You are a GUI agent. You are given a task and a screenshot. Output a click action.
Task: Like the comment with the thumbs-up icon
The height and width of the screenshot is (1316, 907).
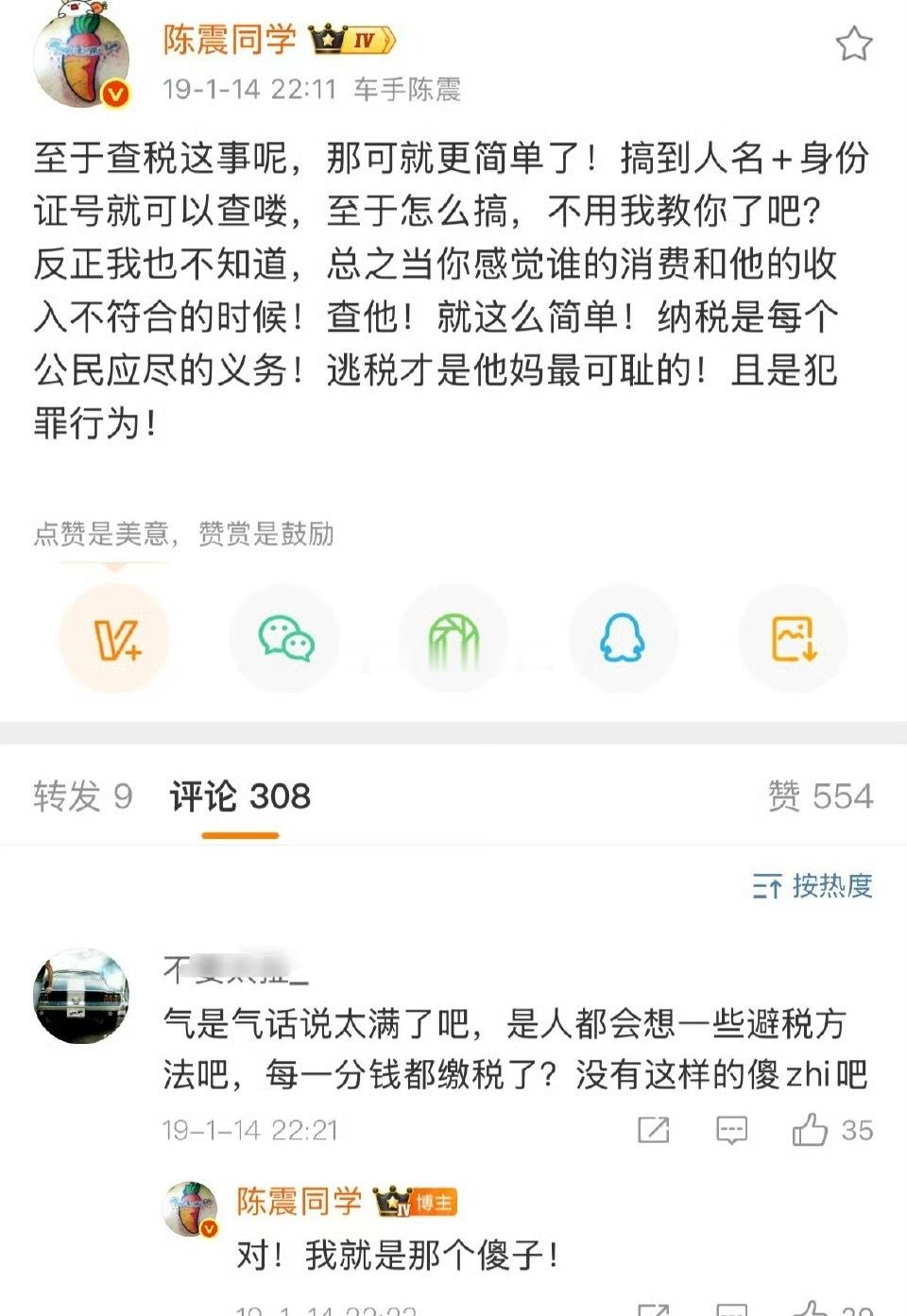[x=808, y=1132]
